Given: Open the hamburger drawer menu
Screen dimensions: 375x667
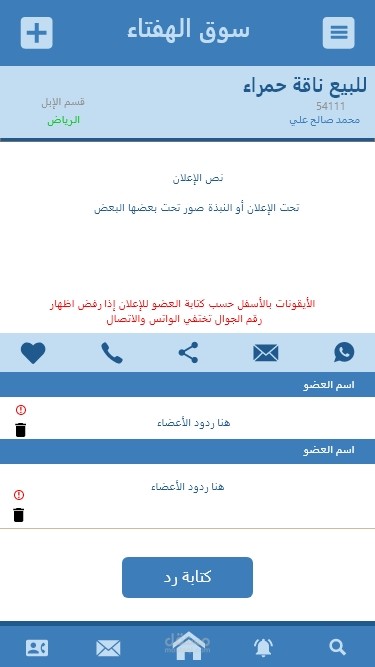Looking at the screenshot, I should coord(338,33).
